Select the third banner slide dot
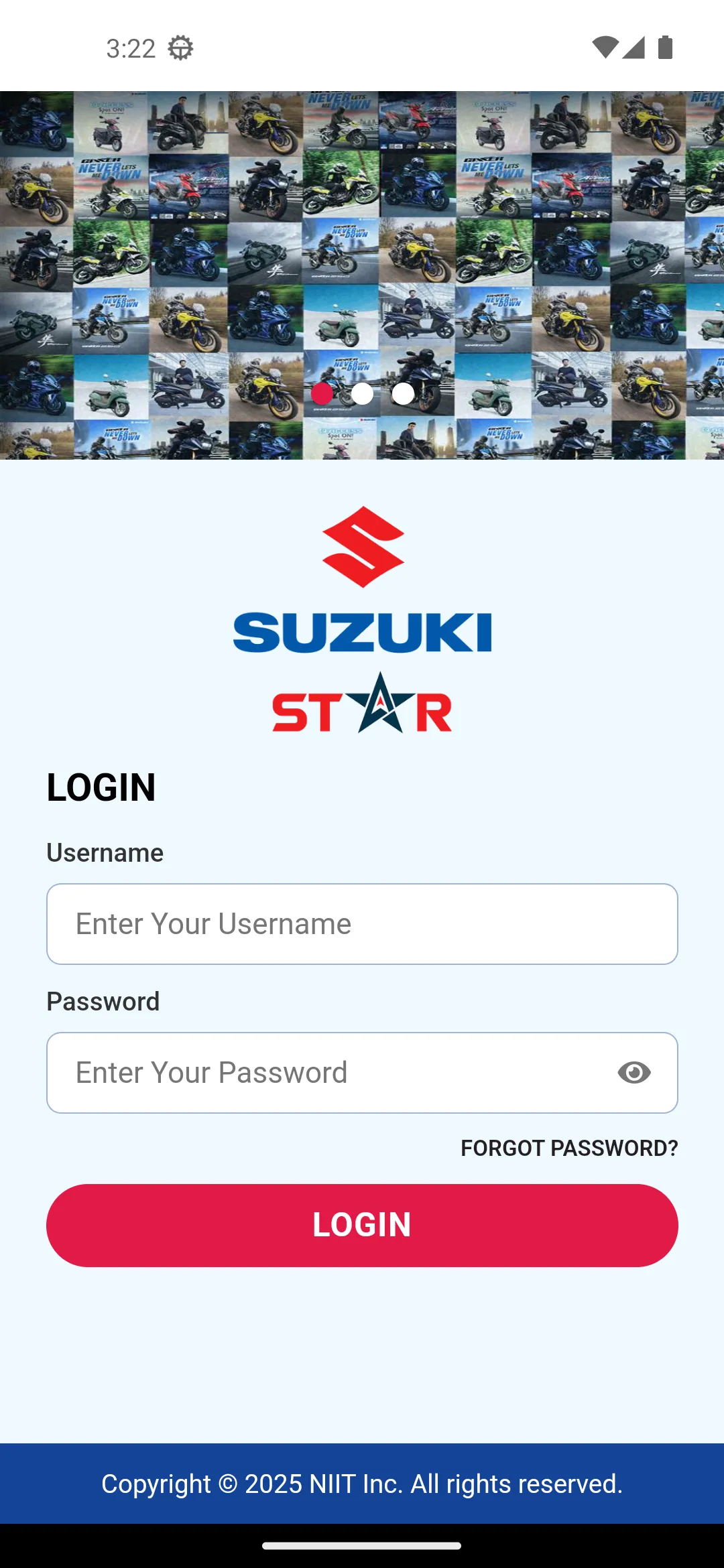724x1568 pixels. click(403, 394)
